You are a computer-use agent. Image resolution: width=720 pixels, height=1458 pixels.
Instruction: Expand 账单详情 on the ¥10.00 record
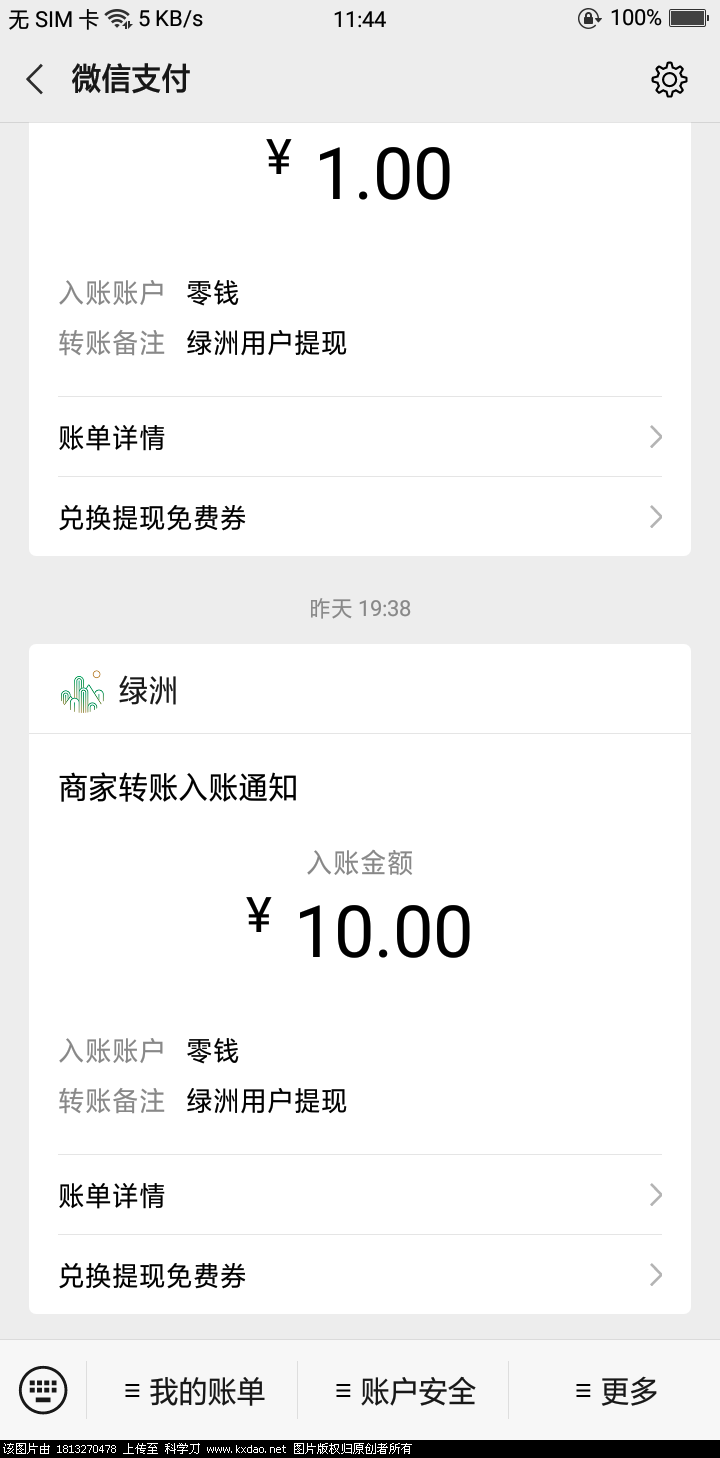(x=360, y=1196)
